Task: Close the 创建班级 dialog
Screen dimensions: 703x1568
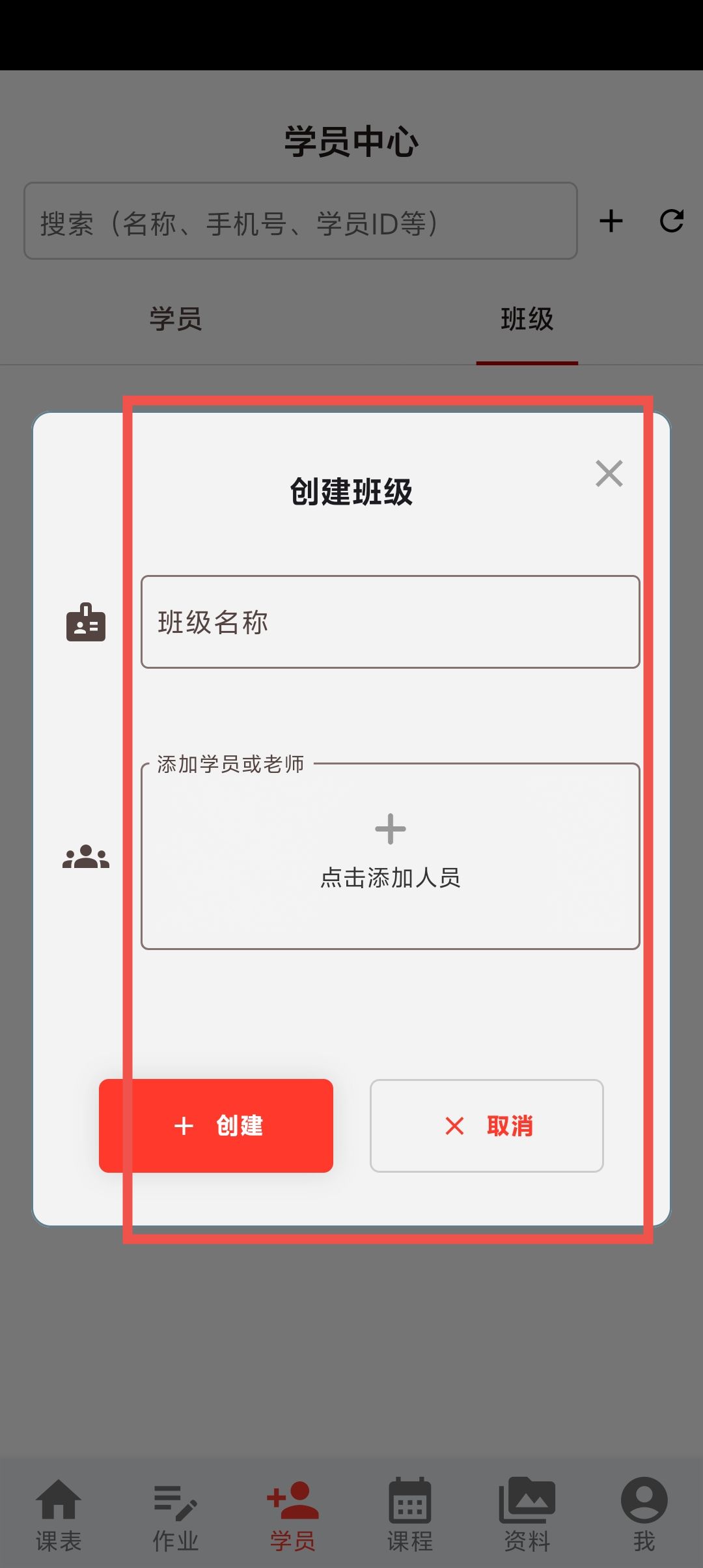Action: pyautogui.click(x=609, y=473)
